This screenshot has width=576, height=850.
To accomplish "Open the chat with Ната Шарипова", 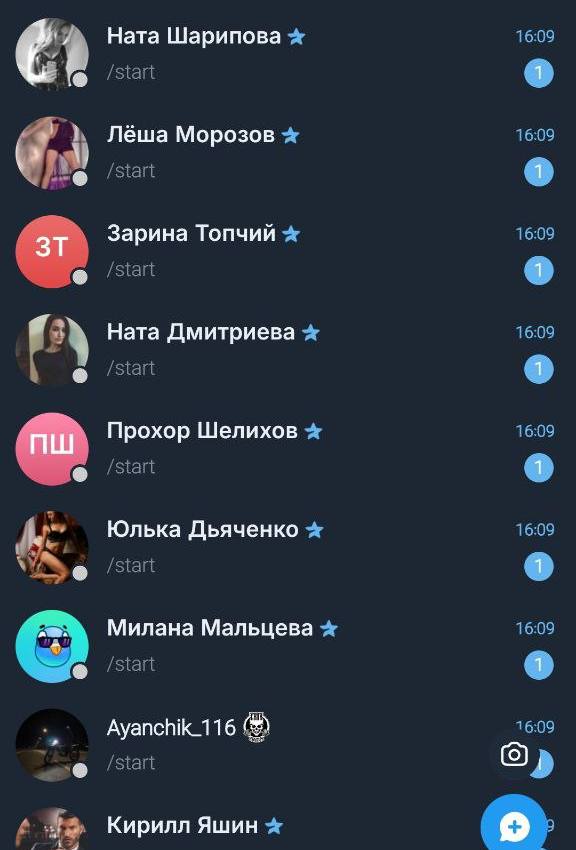I will [288, 54].
